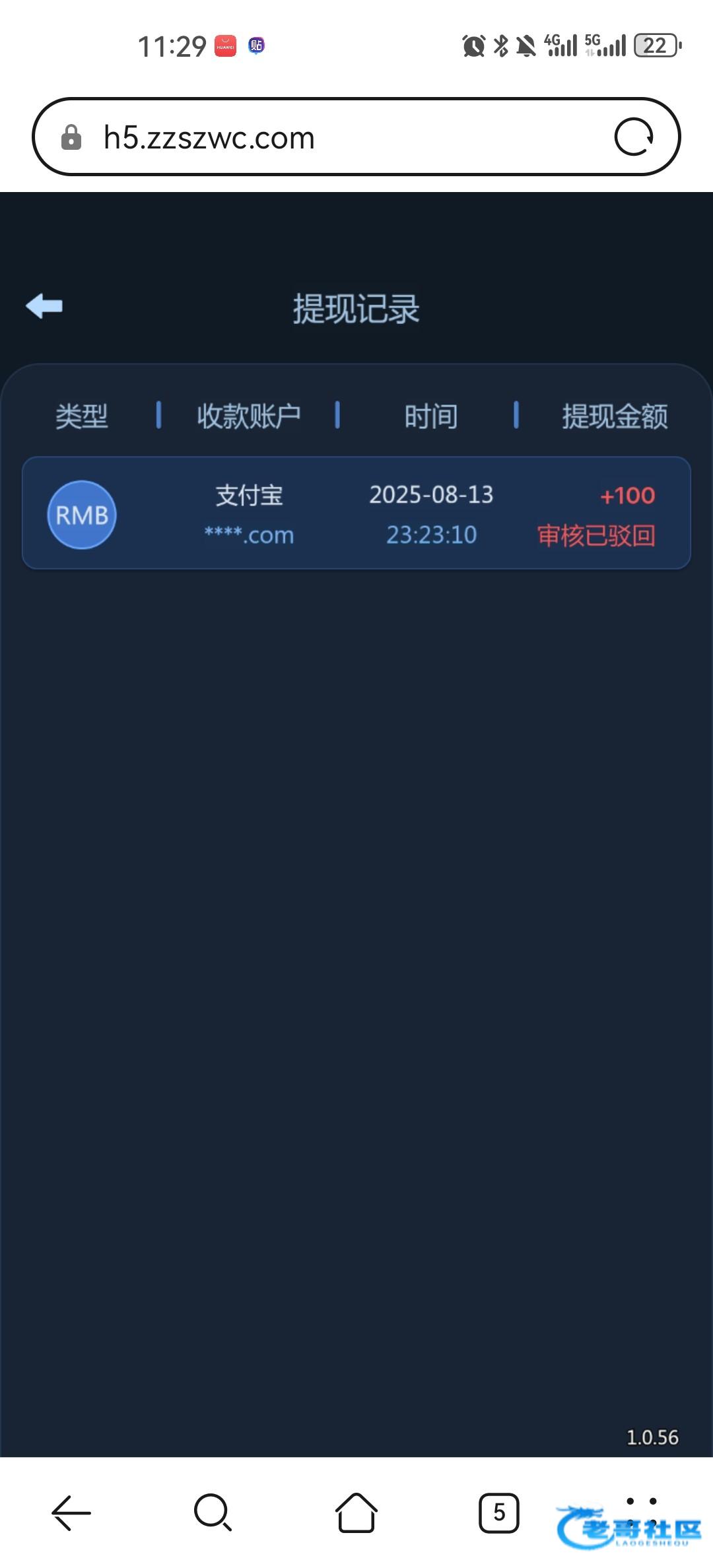
Task: Tap the browser's back arrow at the bottom
Action: (x=71, y=1512)
